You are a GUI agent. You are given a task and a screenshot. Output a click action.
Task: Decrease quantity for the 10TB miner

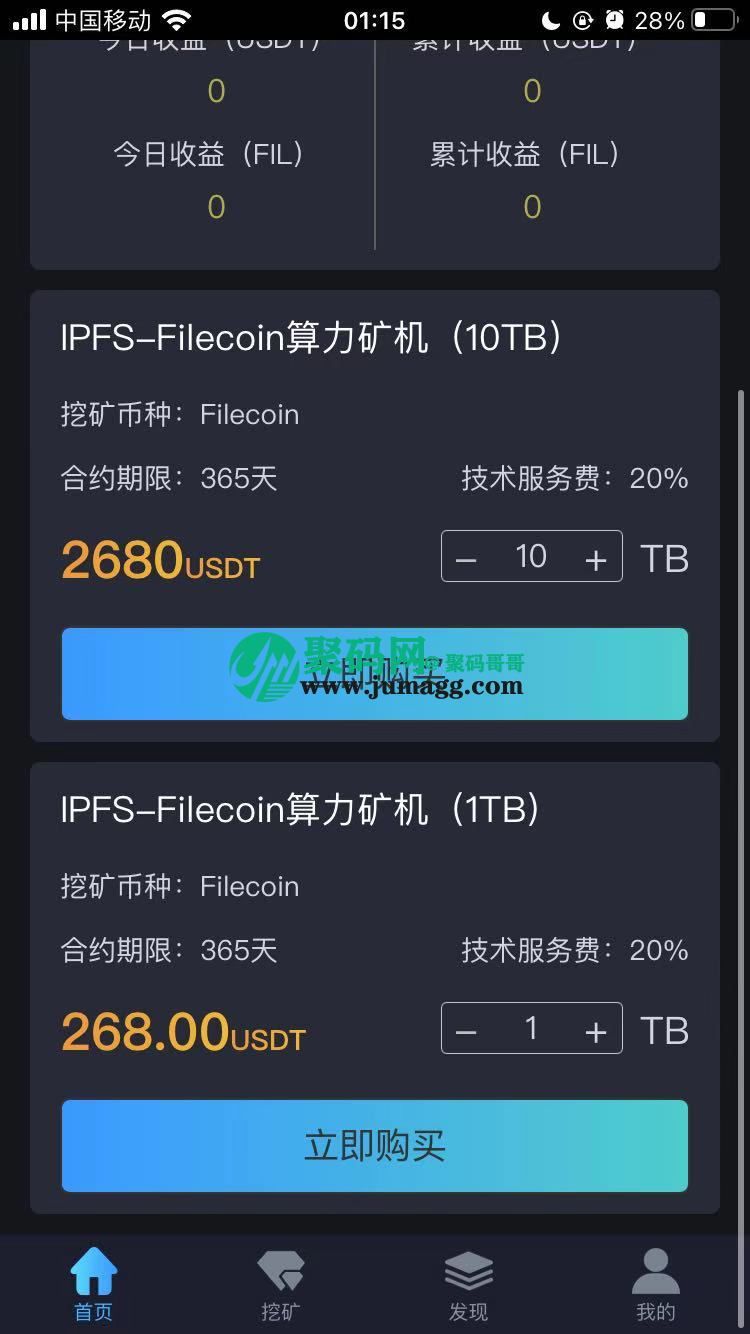(466, 559)
